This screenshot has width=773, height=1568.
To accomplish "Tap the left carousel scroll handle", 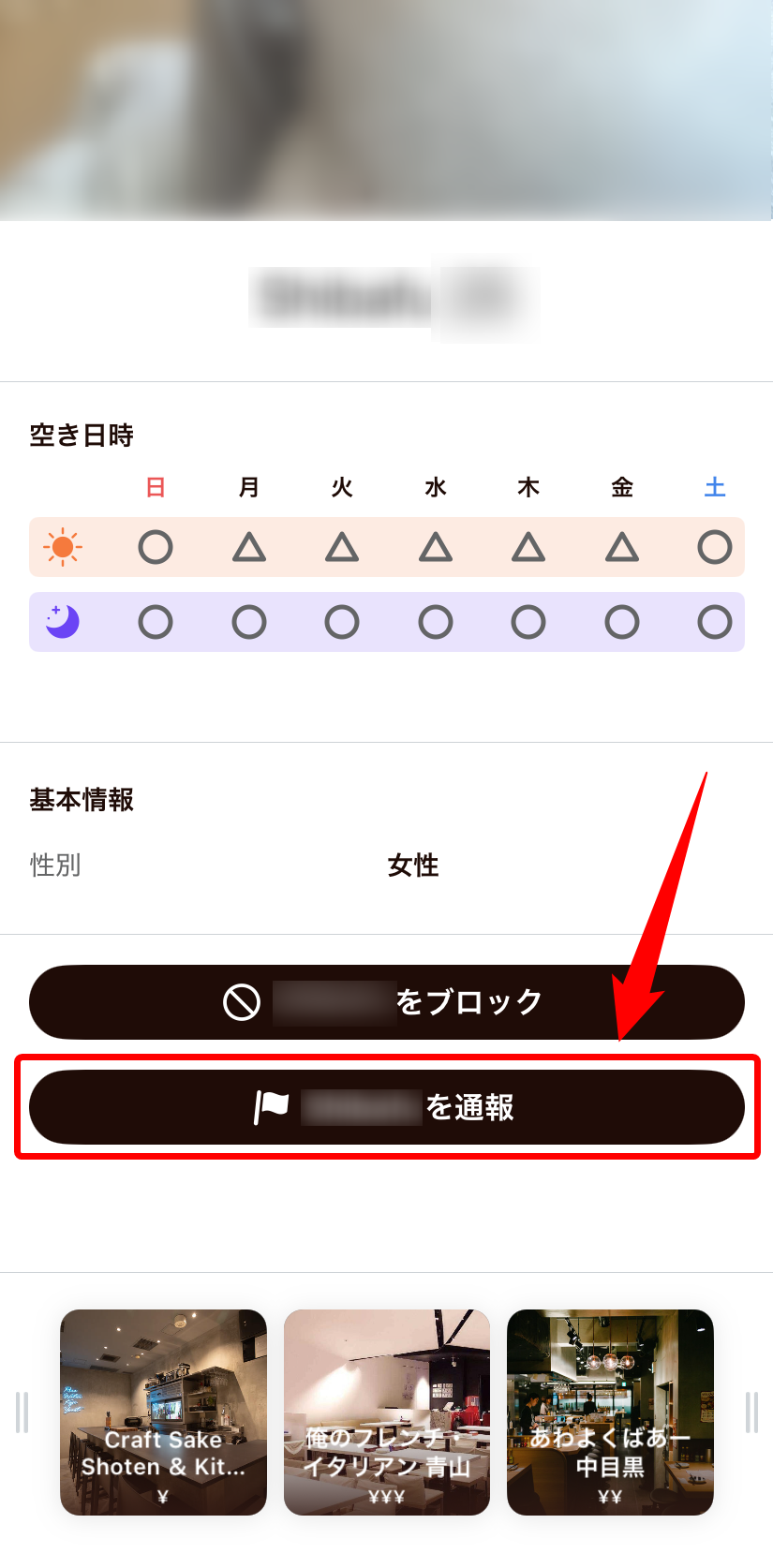I will pyautogui.click(x=22, y=1413).
